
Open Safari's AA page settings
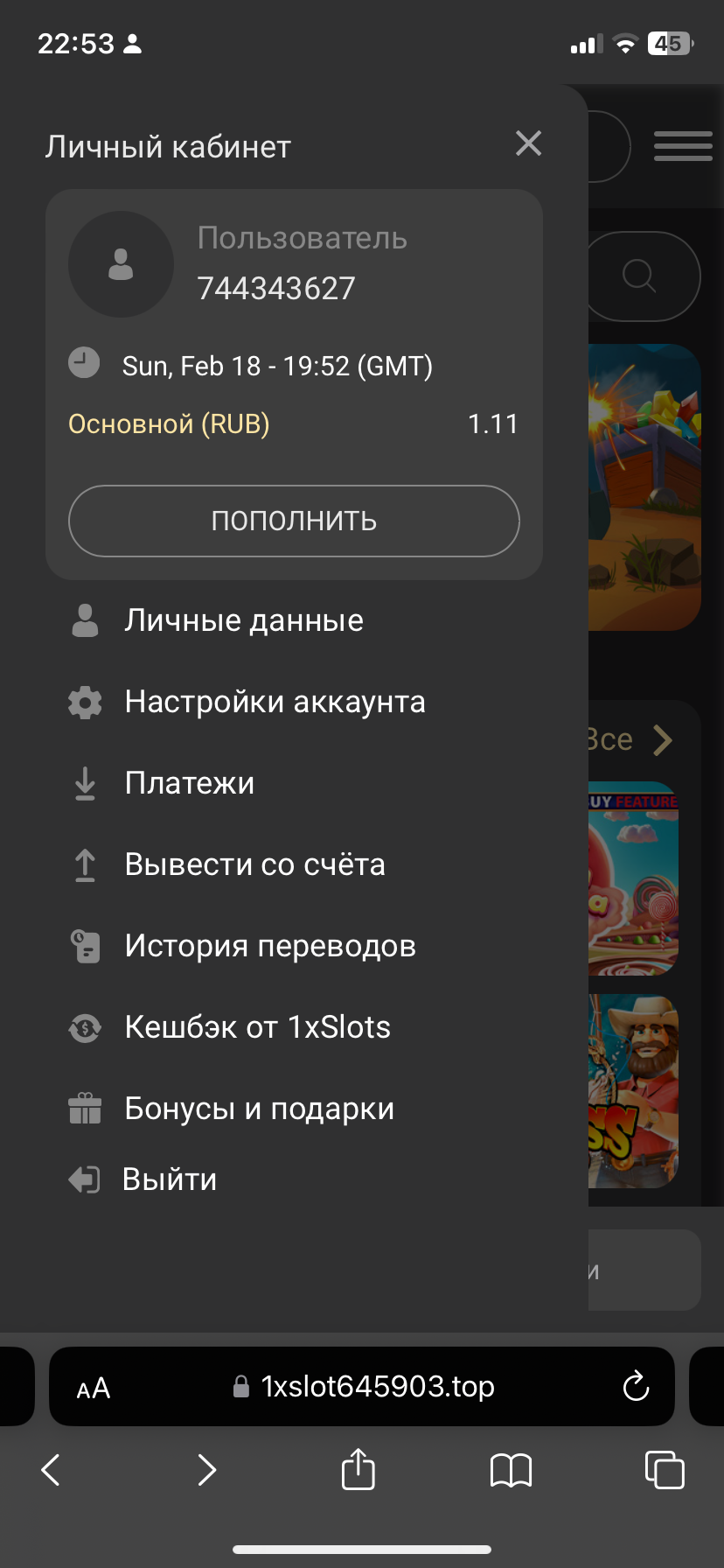click(94, 1388)
